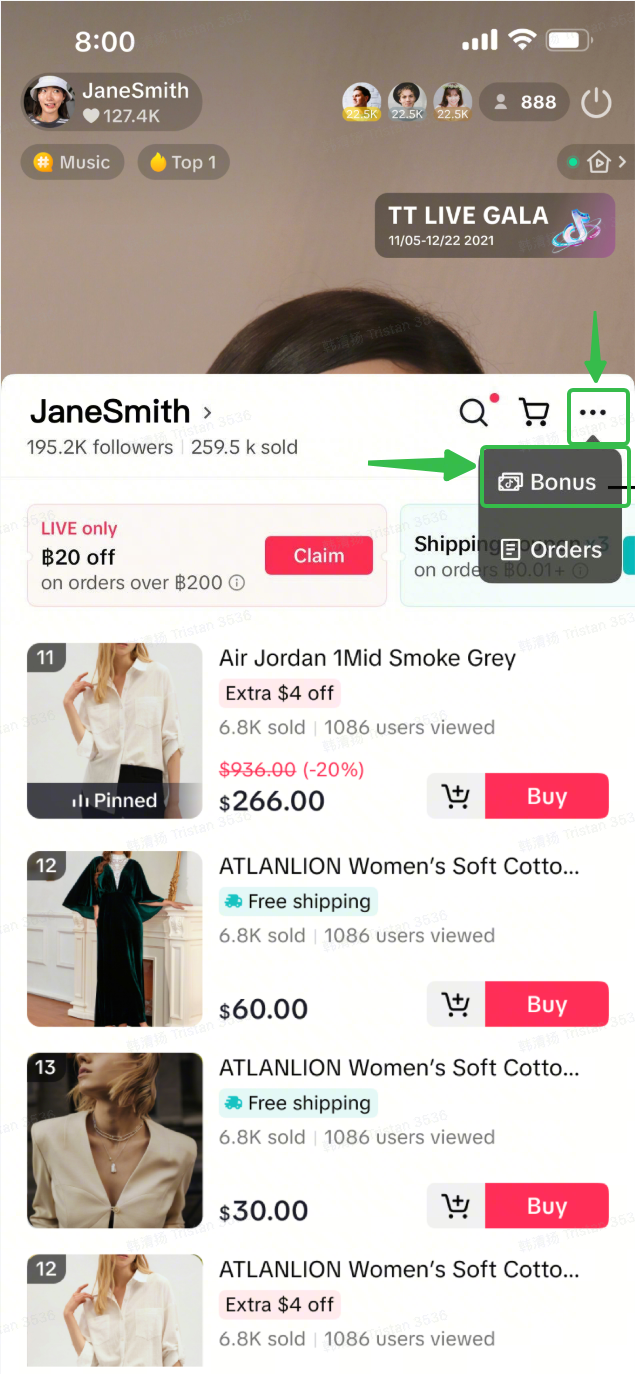635x1374 pixels.
Task: Open the pinned product image numbered 11
Action: coord(114,730)
